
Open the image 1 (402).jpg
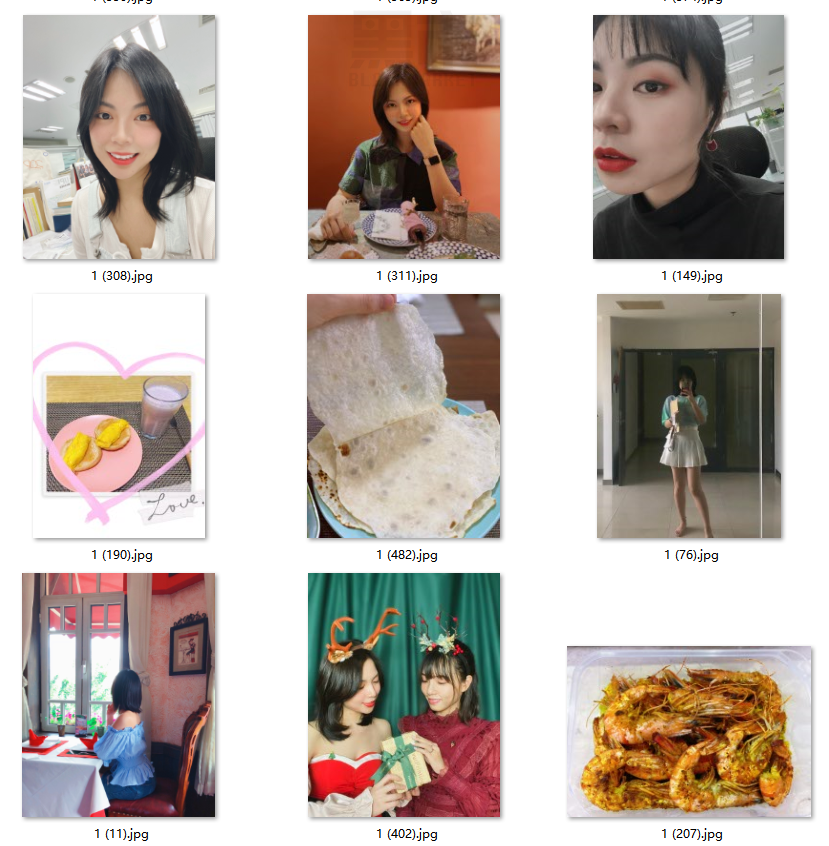click(404, 694)
